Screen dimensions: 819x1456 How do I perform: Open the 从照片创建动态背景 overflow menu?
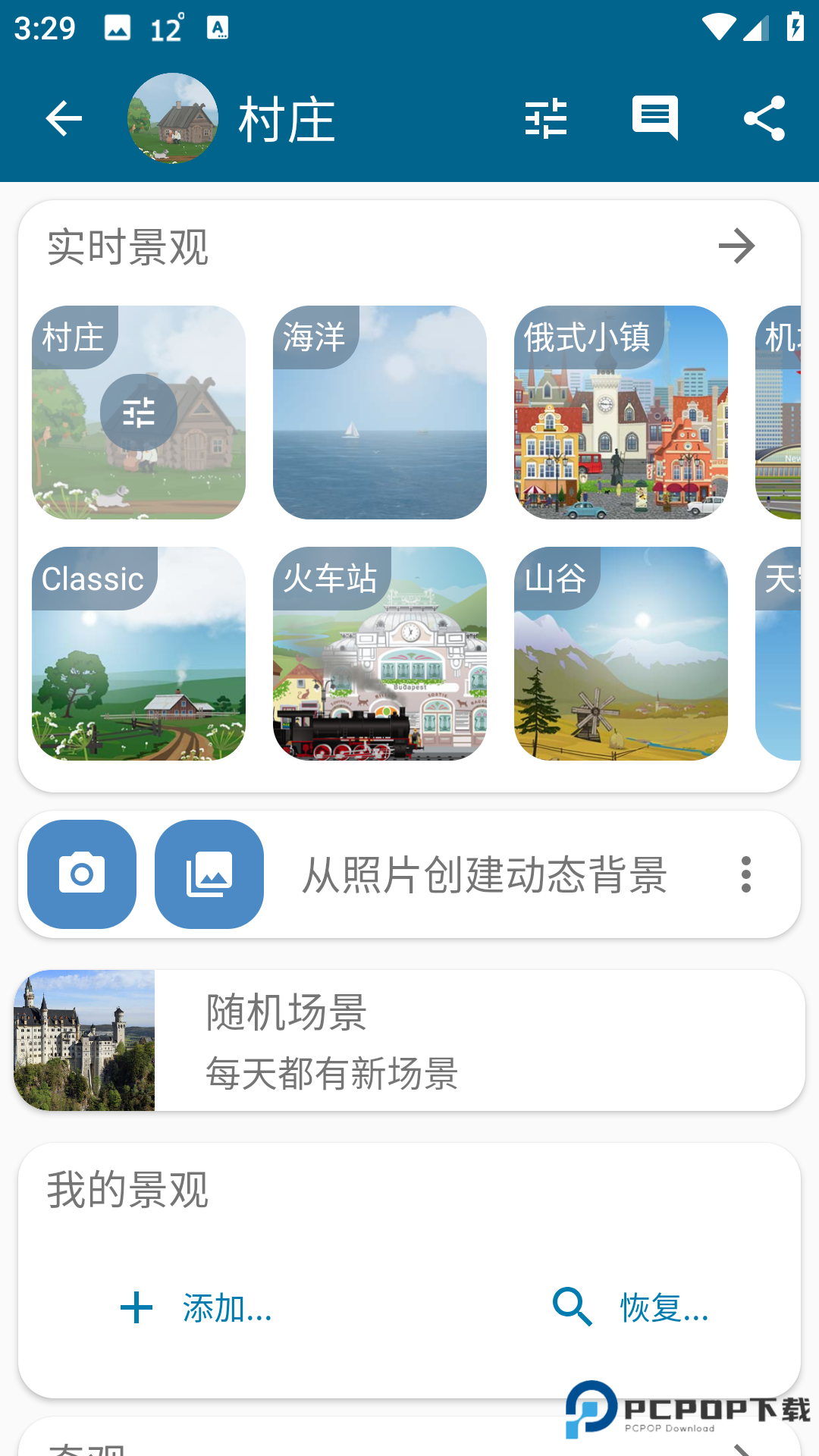(746, 874)
